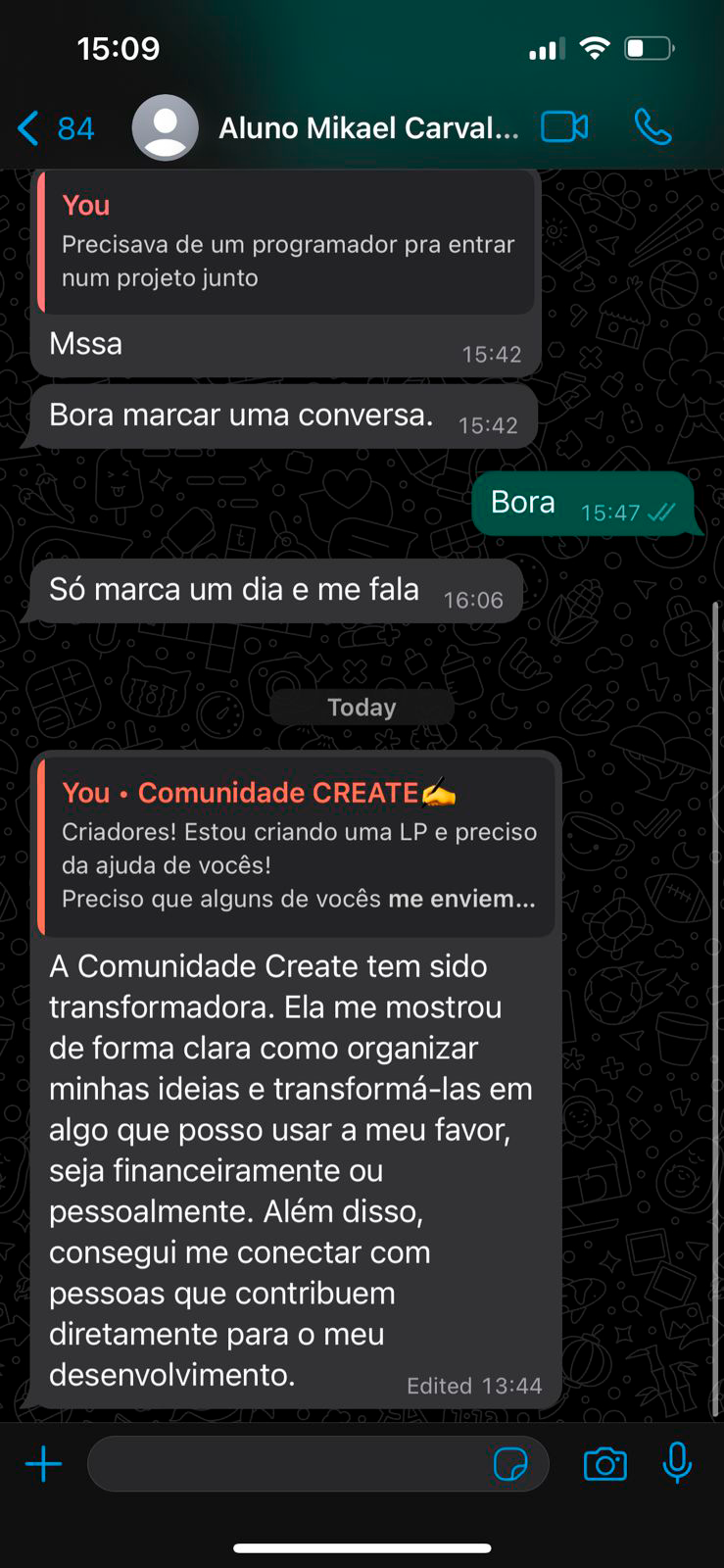Open the camera
724x1568 pixels.
[604, 1465]
